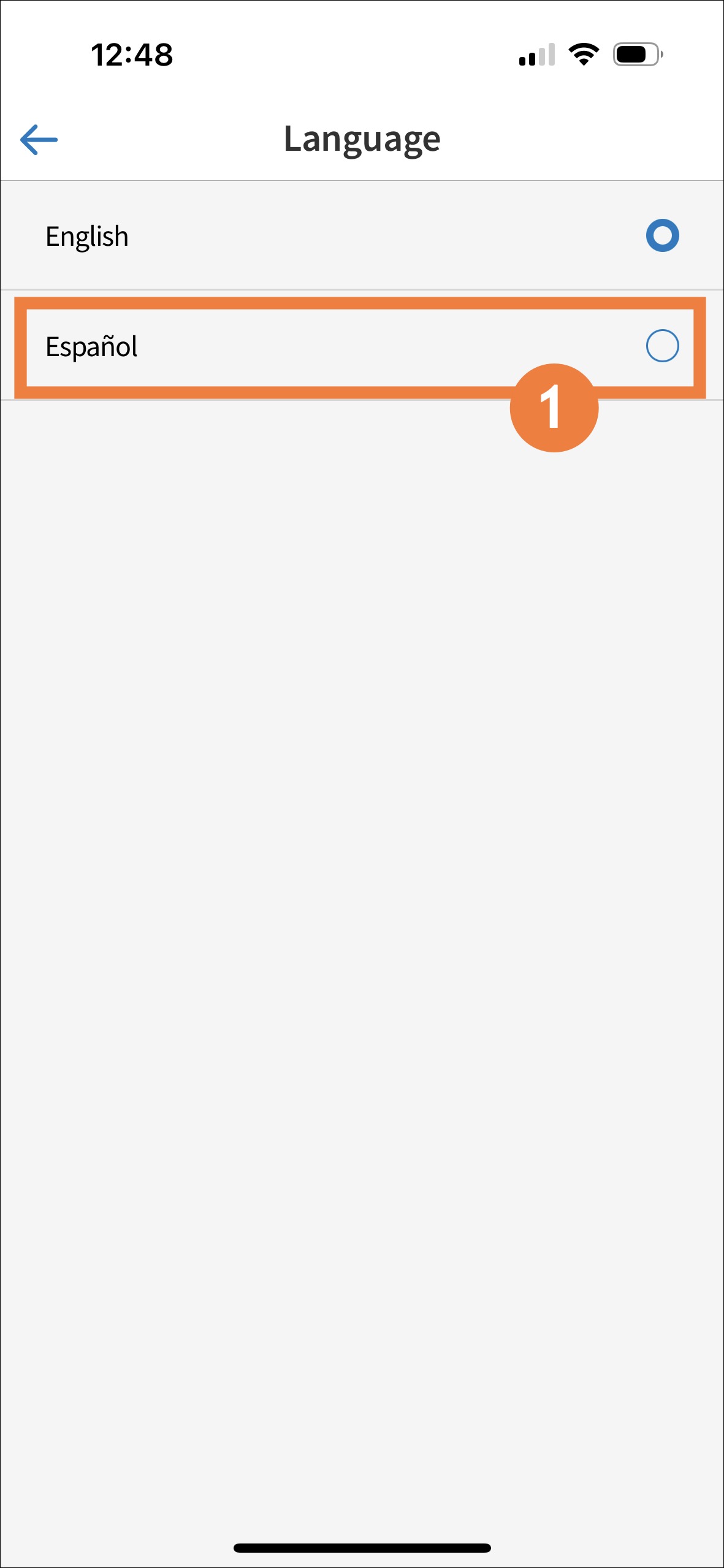This screenshot has width=724, height=1568.
Task: Click the back navigation arrow to exit Language
Action: [38, 140]
